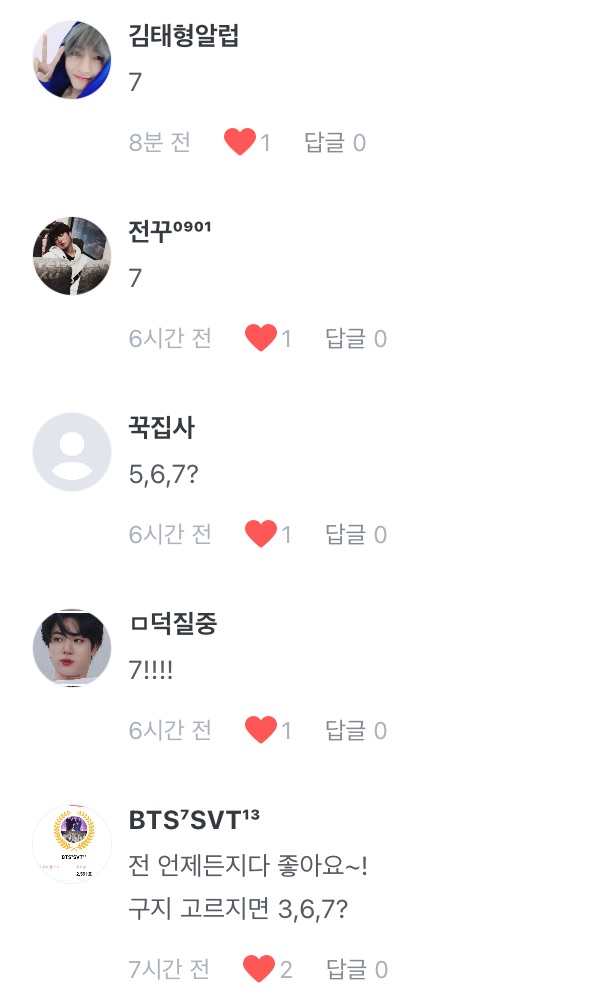This screenshot has height=1008, width=610.
Task: Like the comment by 김태형알럽
Action: pyautogui.click(x=240, y=143)
